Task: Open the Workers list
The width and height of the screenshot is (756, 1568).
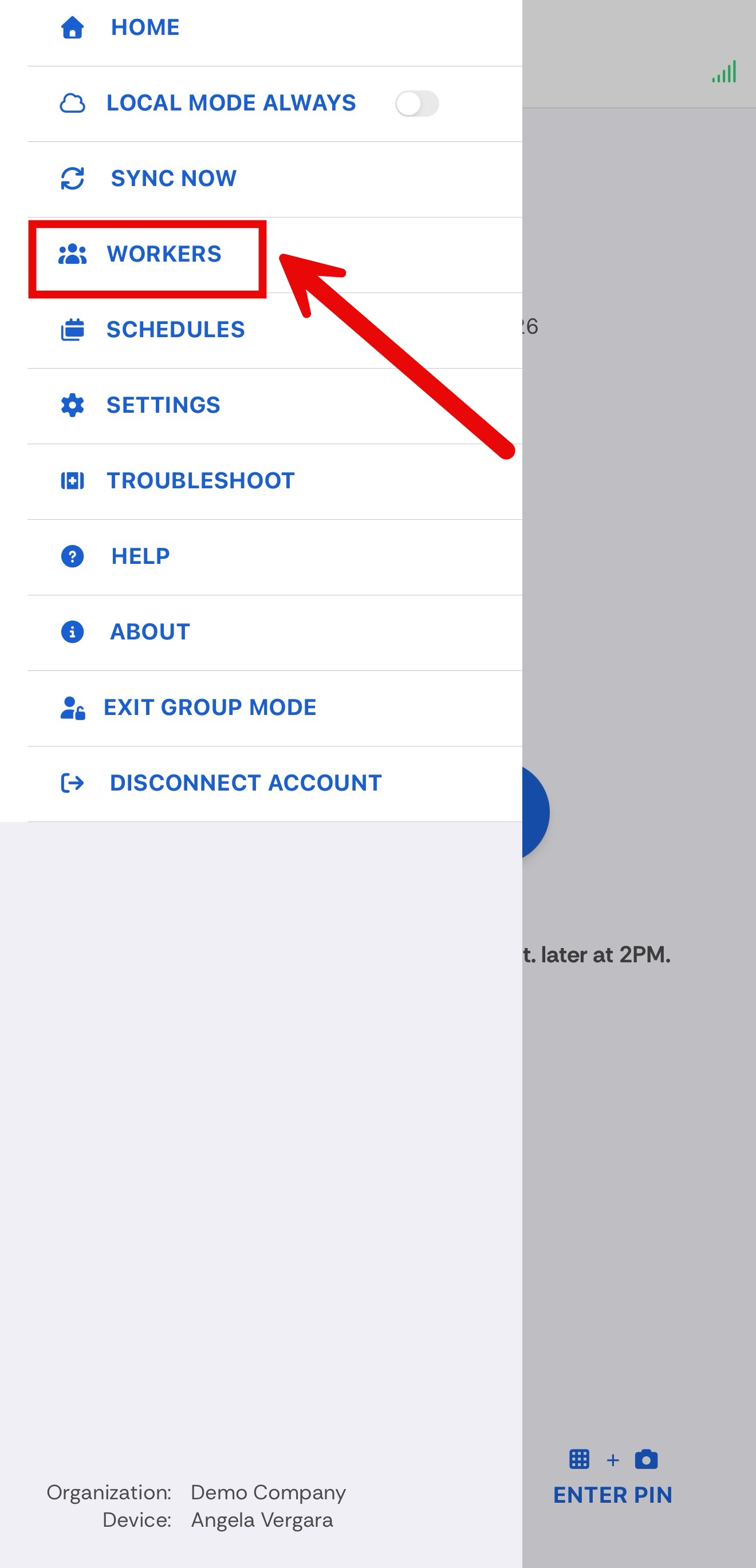Action: click(x=274, y=254)
